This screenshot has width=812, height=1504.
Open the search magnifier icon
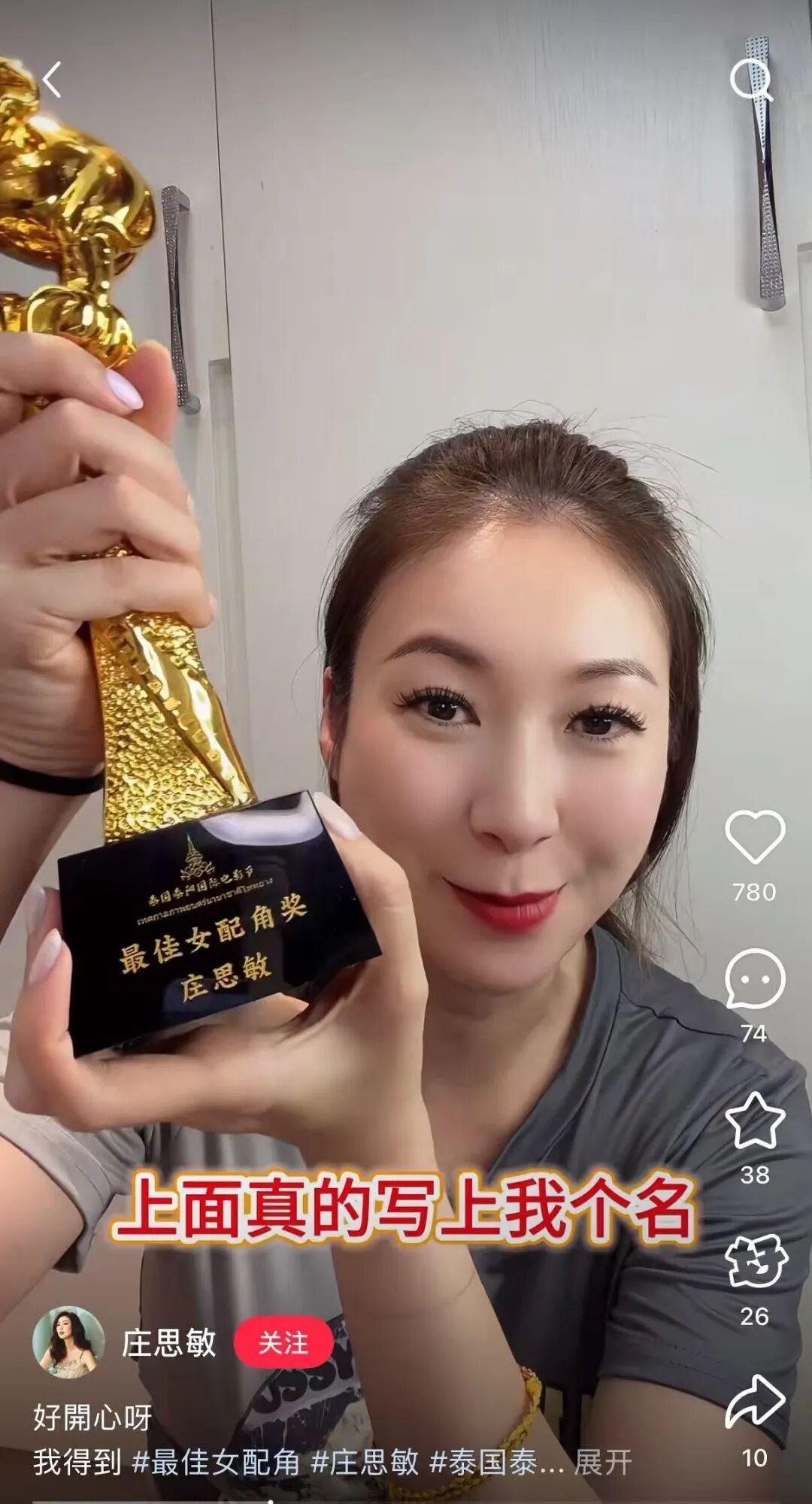click(x=750, y=78)
